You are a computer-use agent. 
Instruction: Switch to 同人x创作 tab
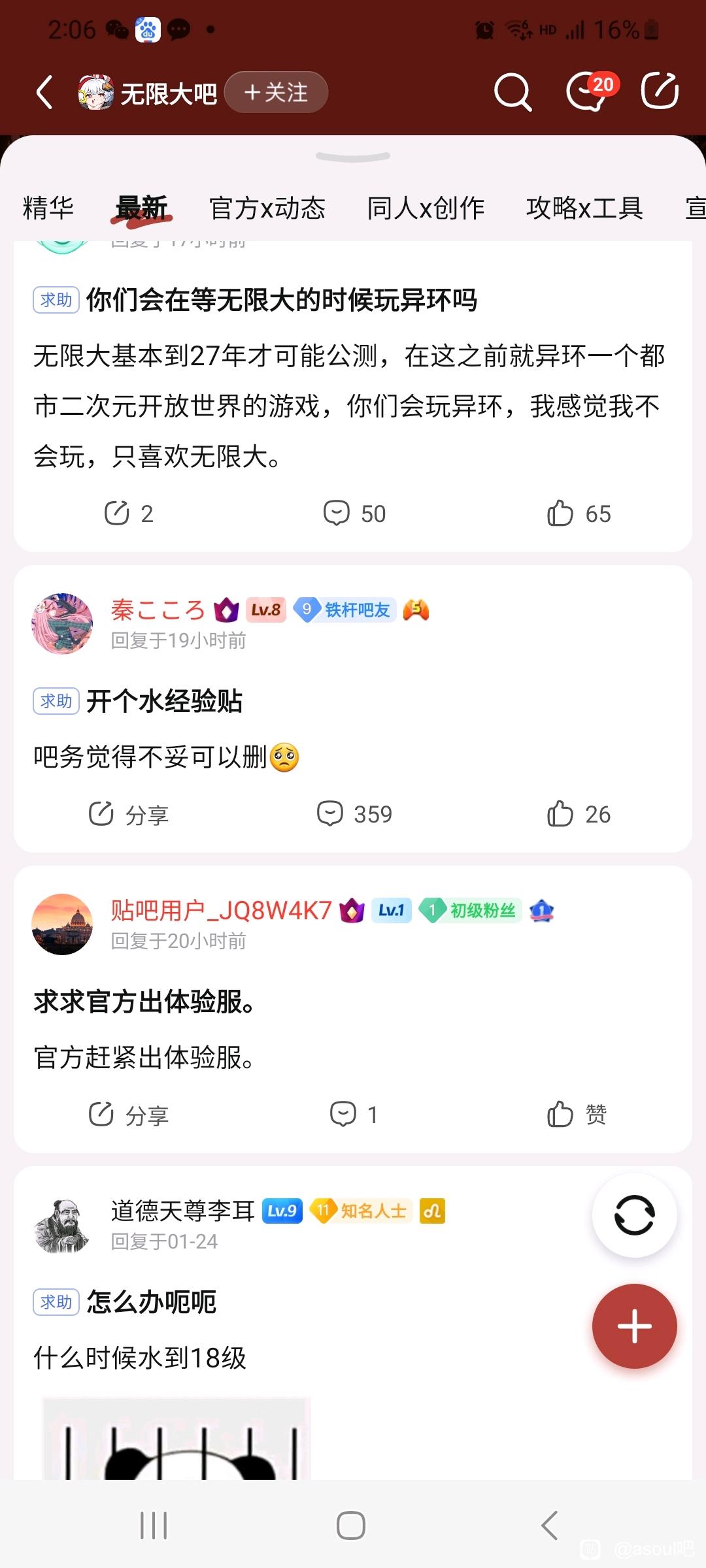pos(426,208)
